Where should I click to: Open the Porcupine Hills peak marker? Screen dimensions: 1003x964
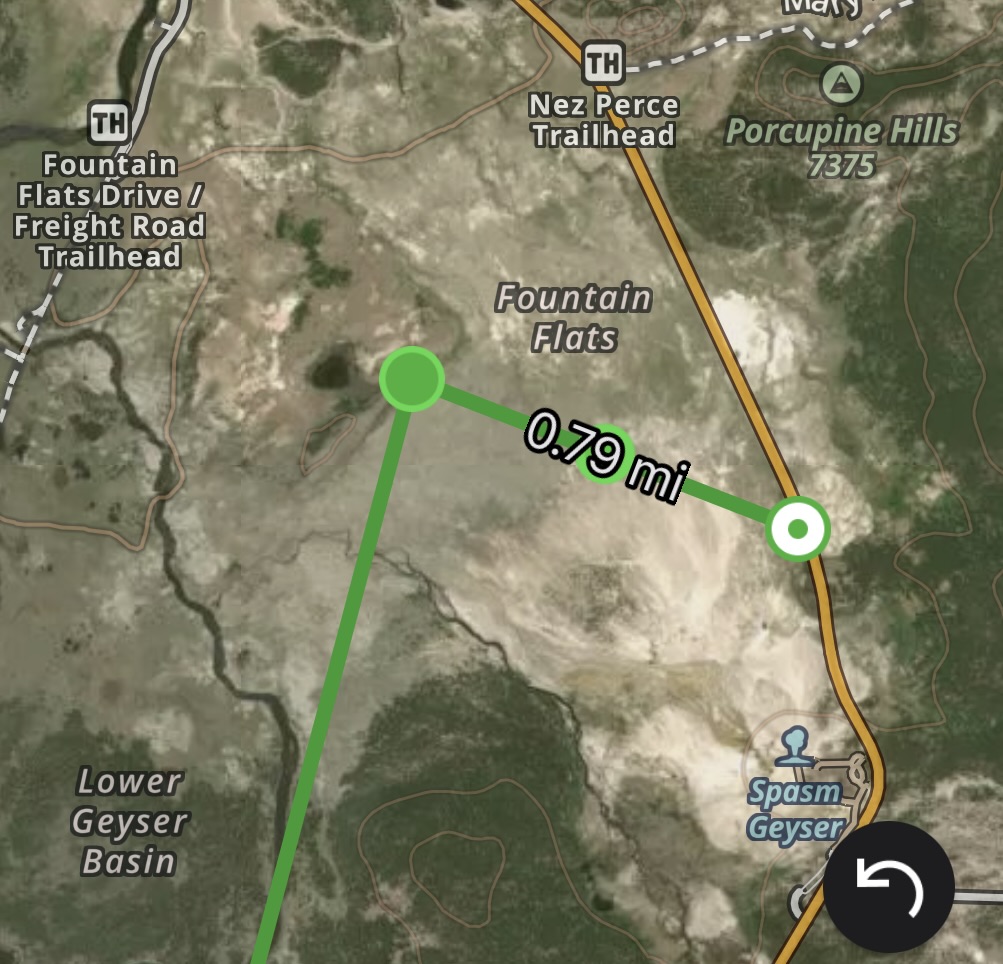(842, 84)
